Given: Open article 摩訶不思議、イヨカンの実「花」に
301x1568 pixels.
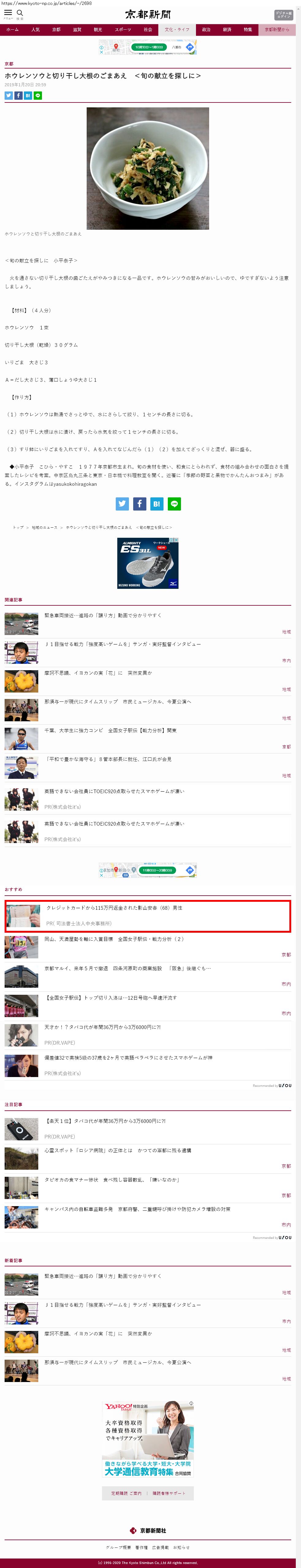Looking at the screenshot, I should (x=98, y=673).
